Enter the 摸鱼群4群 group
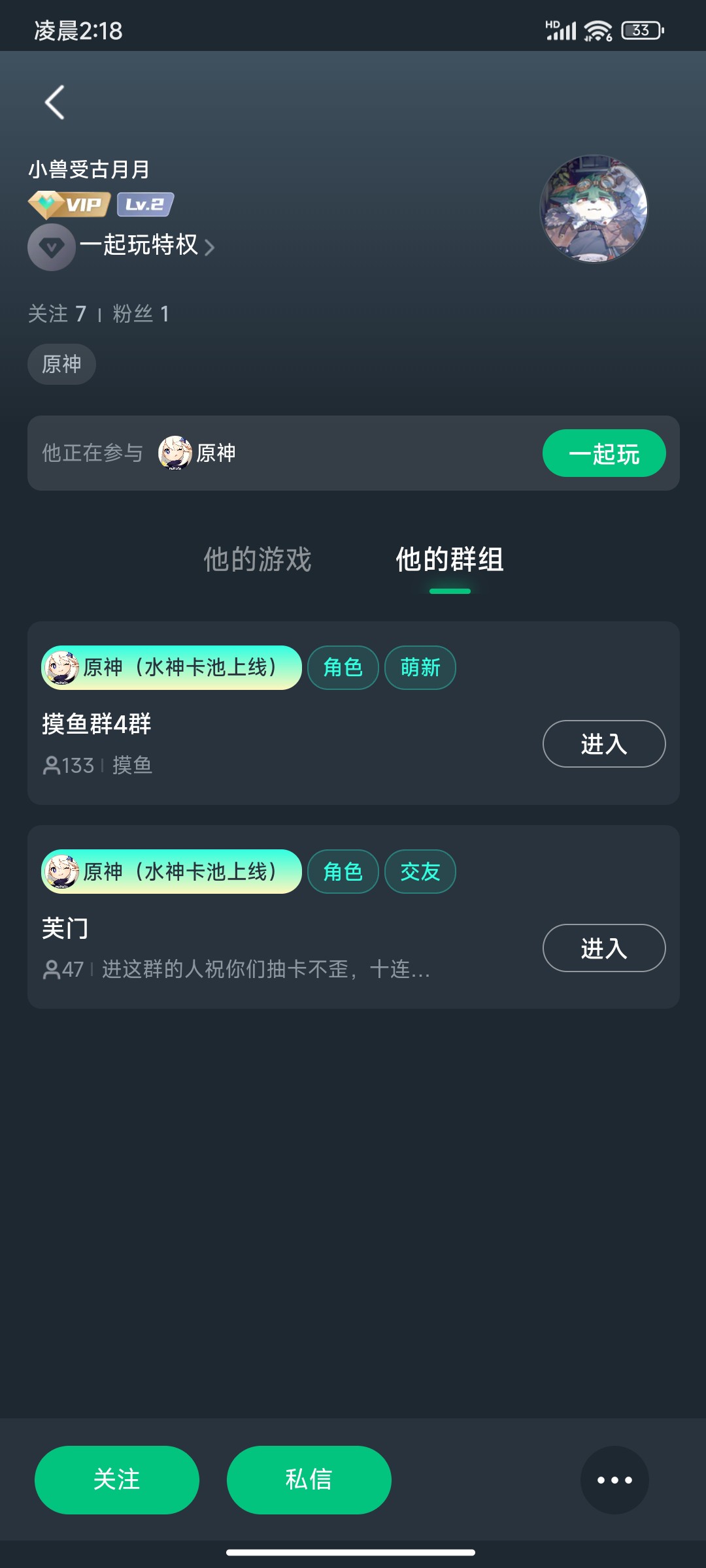This screenshot has width=706, height=1568. click(604, 743)
